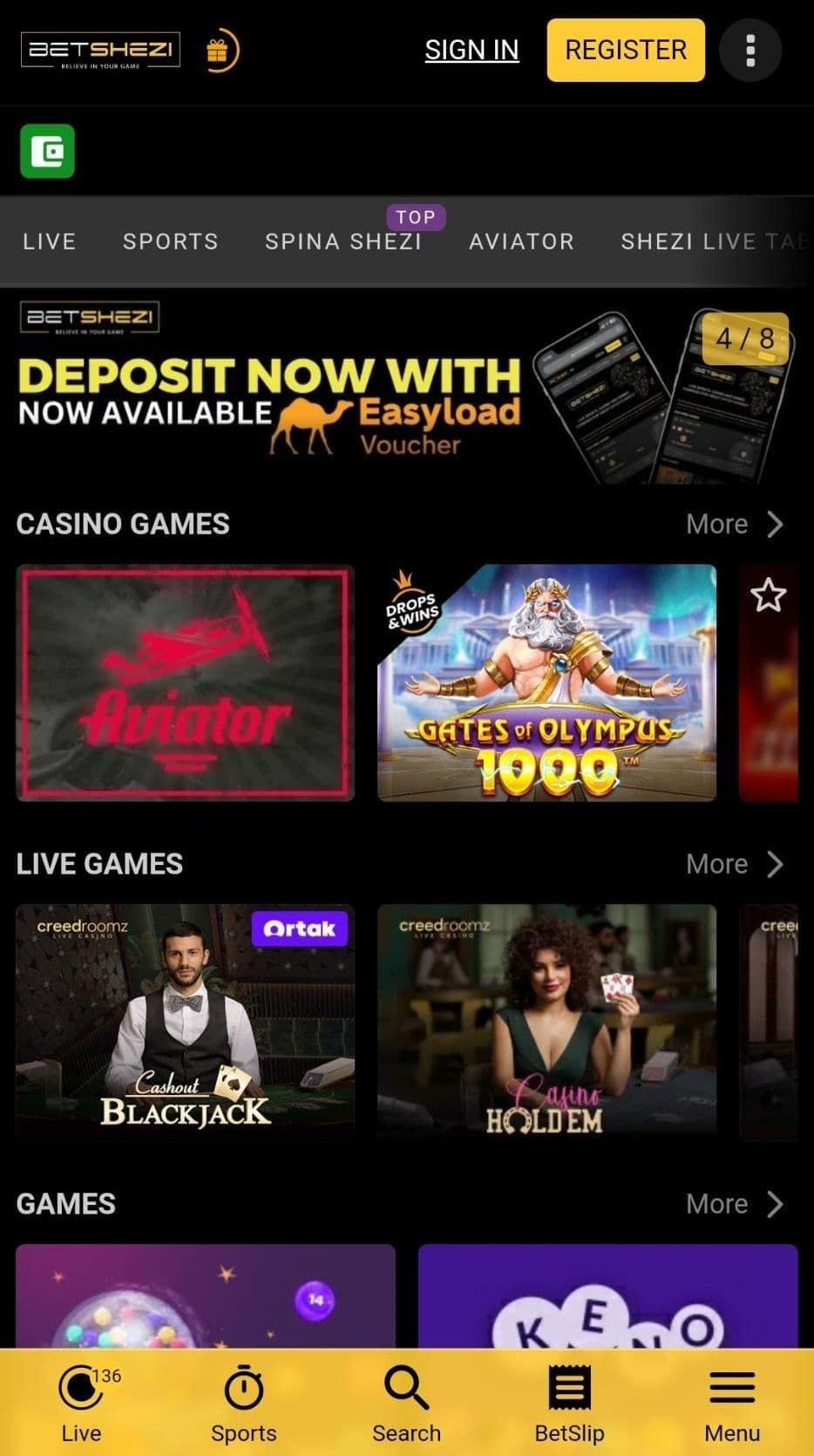814x1456 pixels.
Task: Tap the SIGN IN link
Action: click(471, 51)
